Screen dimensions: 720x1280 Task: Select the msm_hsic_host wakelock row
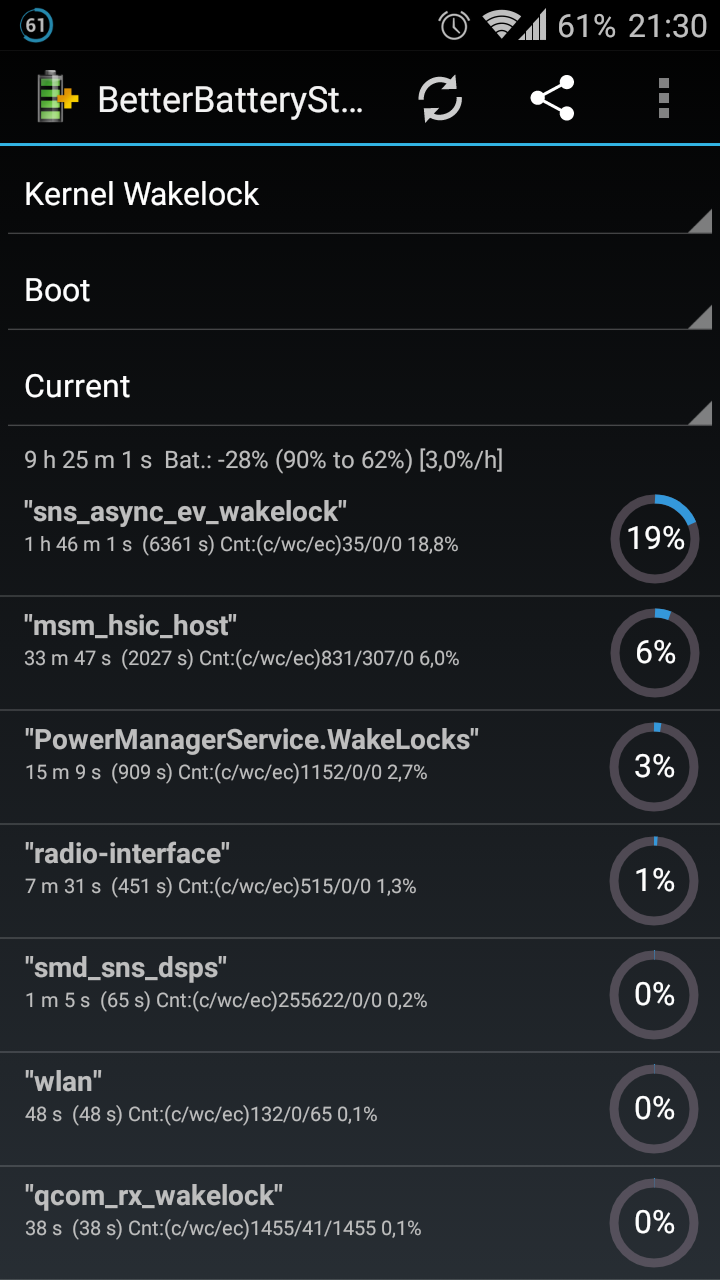pyautogui.click(x=360, y=653)
